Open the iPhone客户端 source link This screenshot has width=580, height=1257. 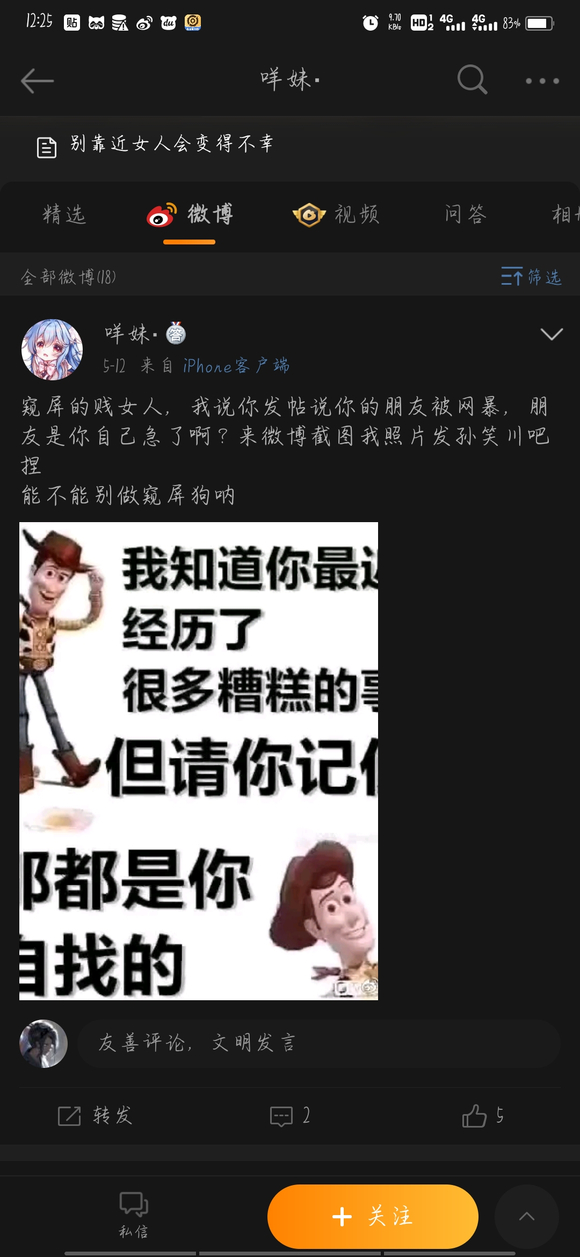pos(236,366)
